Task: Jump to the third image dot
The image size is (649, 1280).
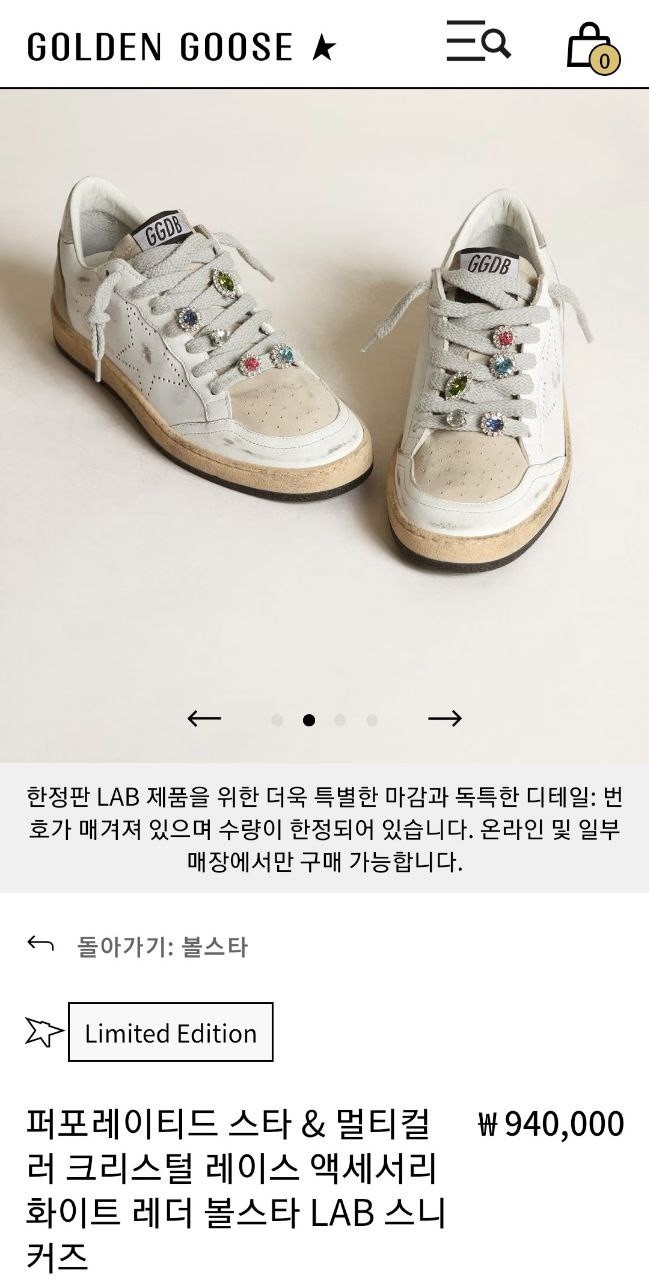Action: tap(340, 719)
